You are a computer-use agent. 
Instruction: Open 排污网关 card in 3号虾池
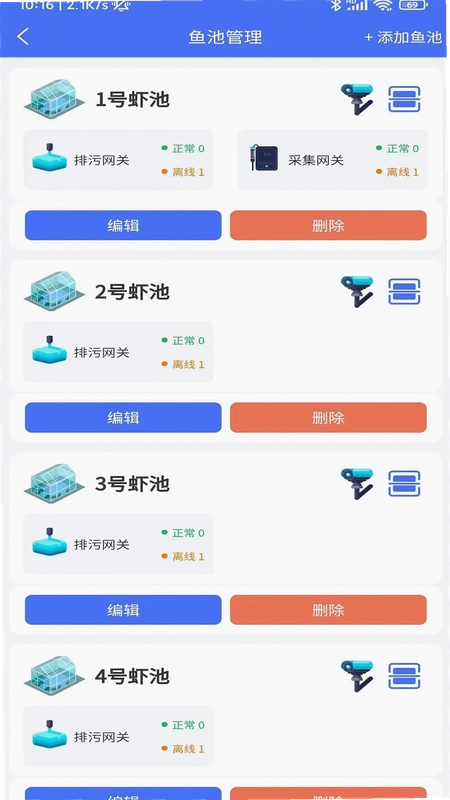(x=118, y=544)
